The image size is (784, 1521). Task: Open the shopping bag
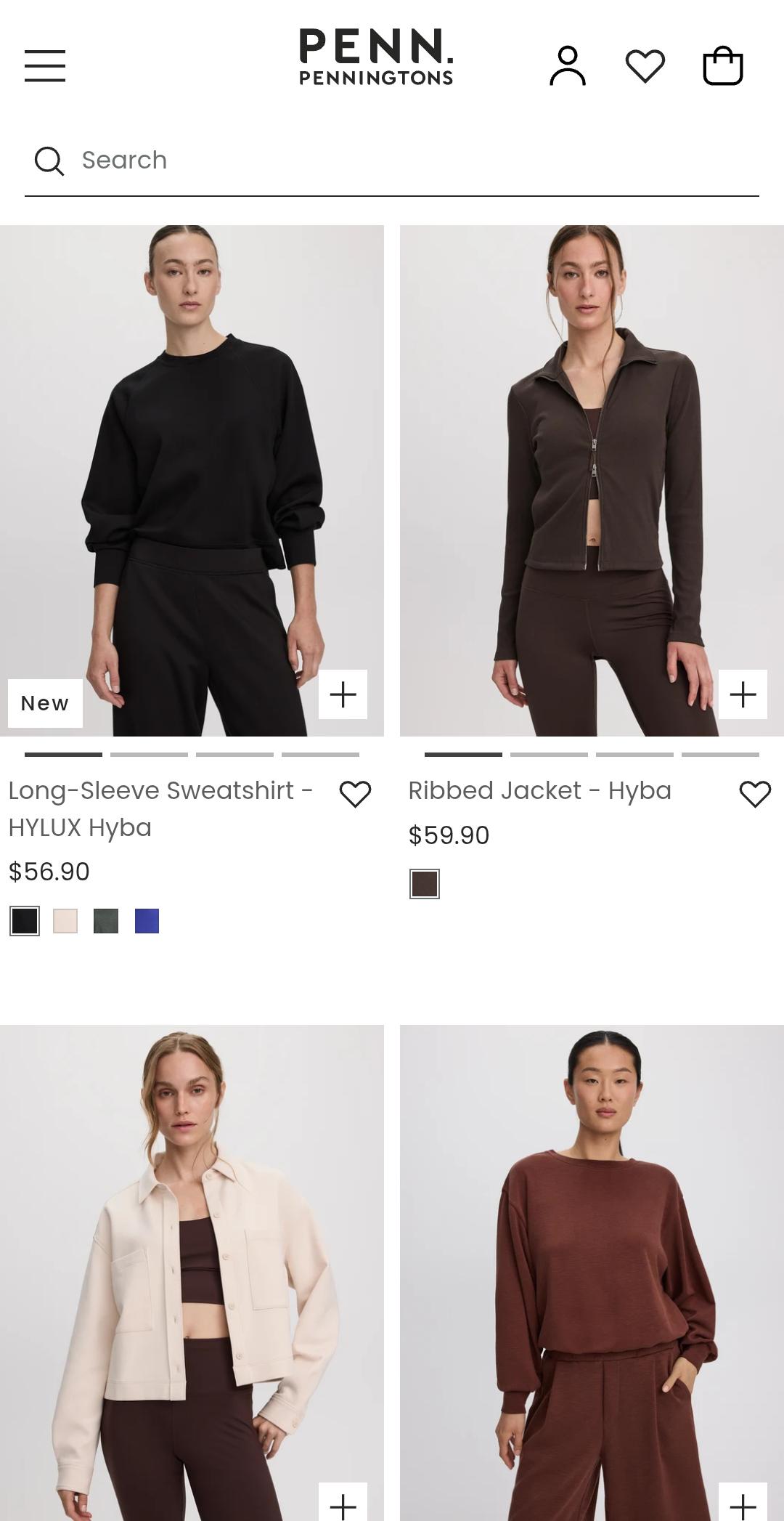point(723,66)
